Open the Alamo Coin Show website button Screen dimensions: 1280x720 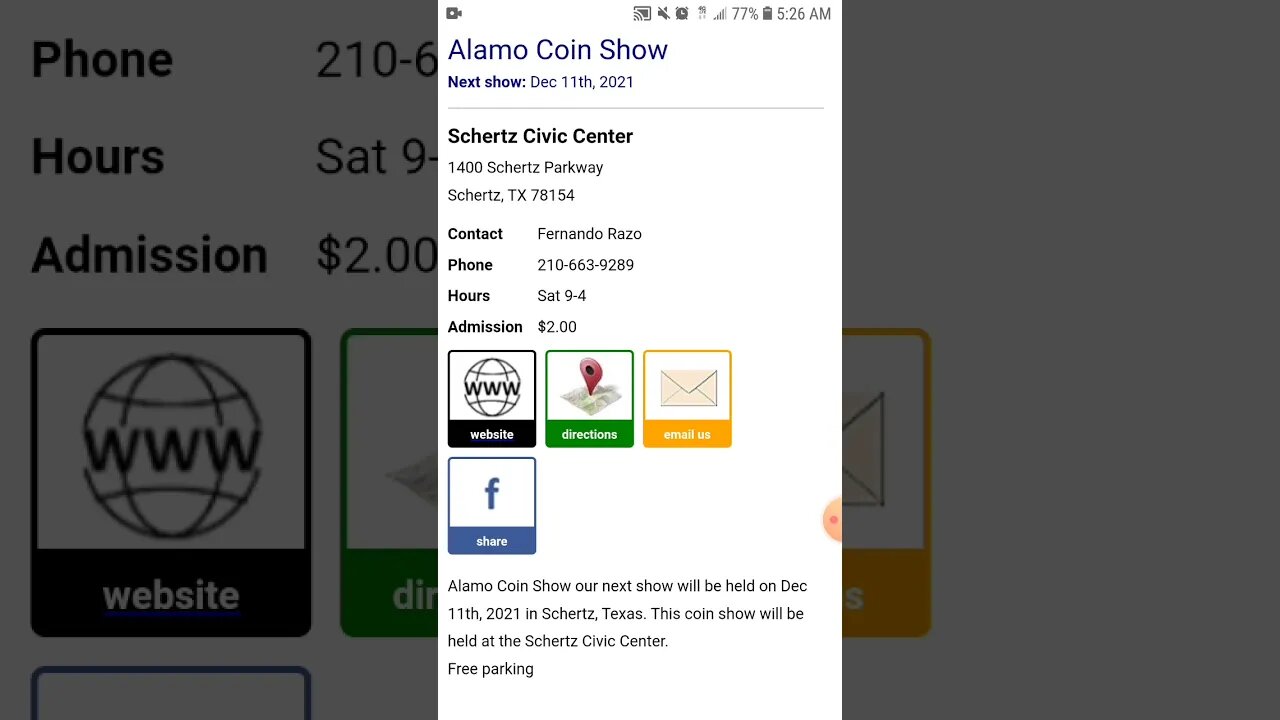pos(491,398)
